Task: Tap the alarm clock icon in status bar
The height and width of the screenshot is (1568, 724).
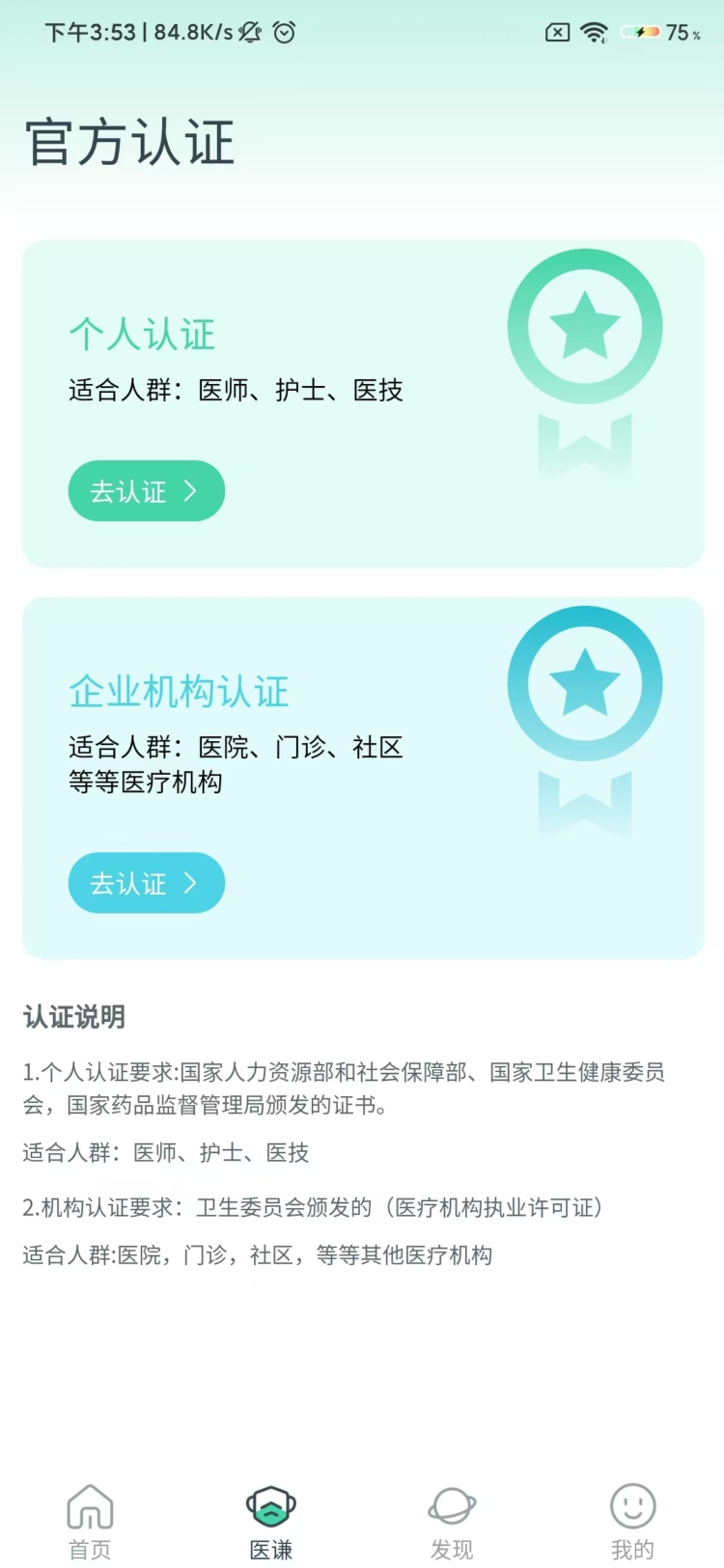Action: click(283, 32)
